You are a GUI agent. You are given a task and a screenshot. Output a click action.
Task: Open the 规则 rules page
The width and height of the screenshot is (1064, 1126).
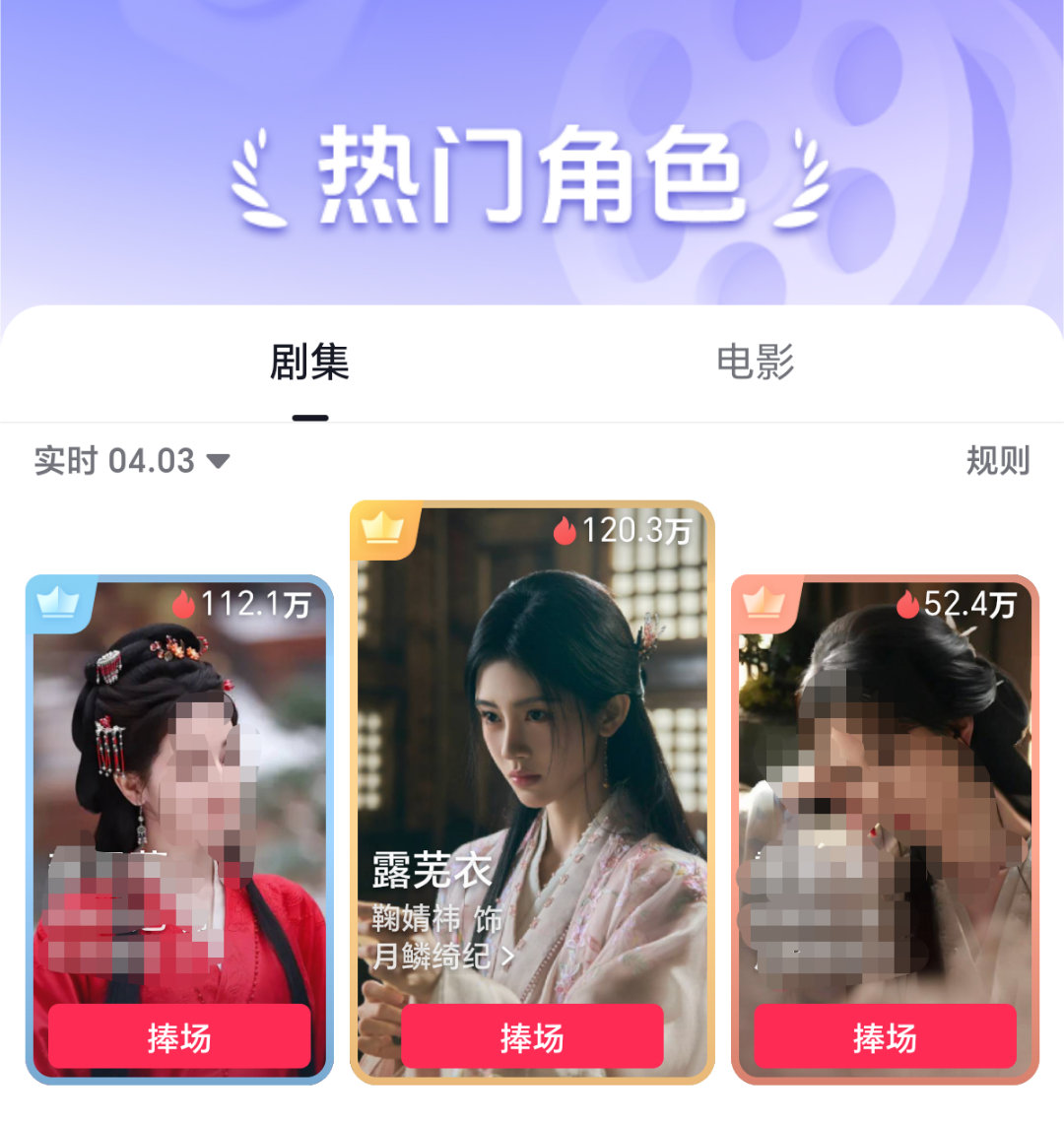coord(998,457)
